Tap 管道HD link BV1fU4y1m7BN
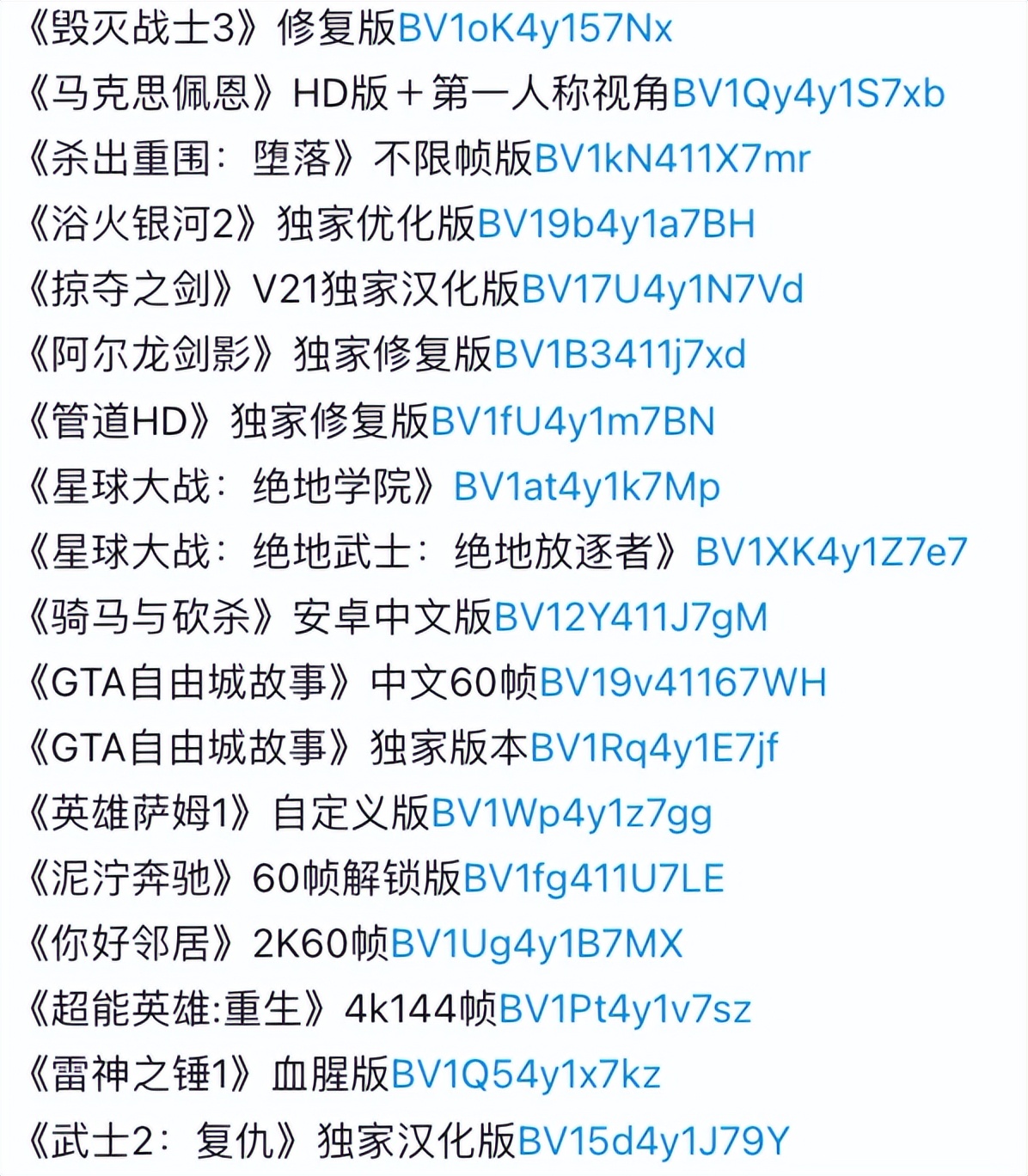Image resolution: width=1028 pixels, height=1176 pixels. point(572,421)
